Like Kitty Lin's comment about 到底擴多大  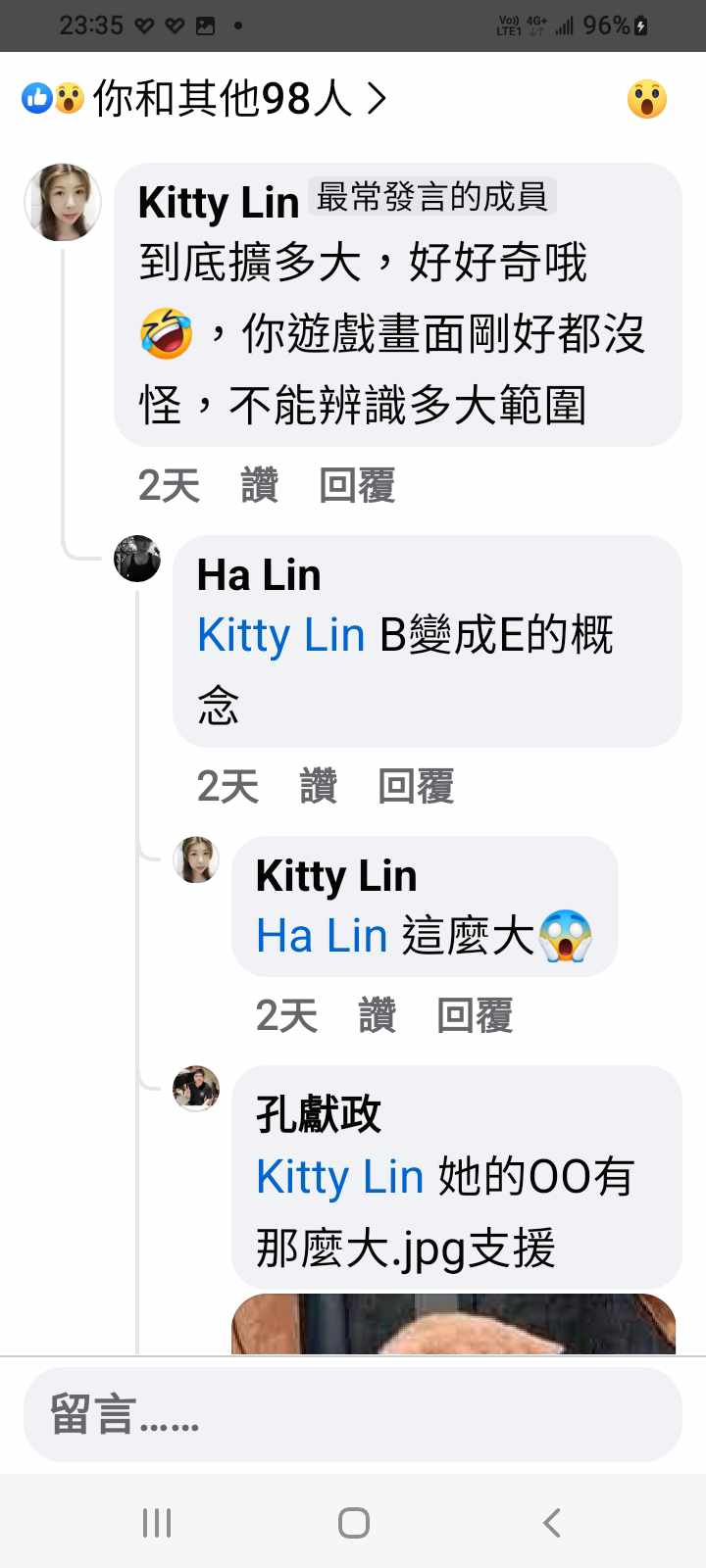(x=259, y=485)
